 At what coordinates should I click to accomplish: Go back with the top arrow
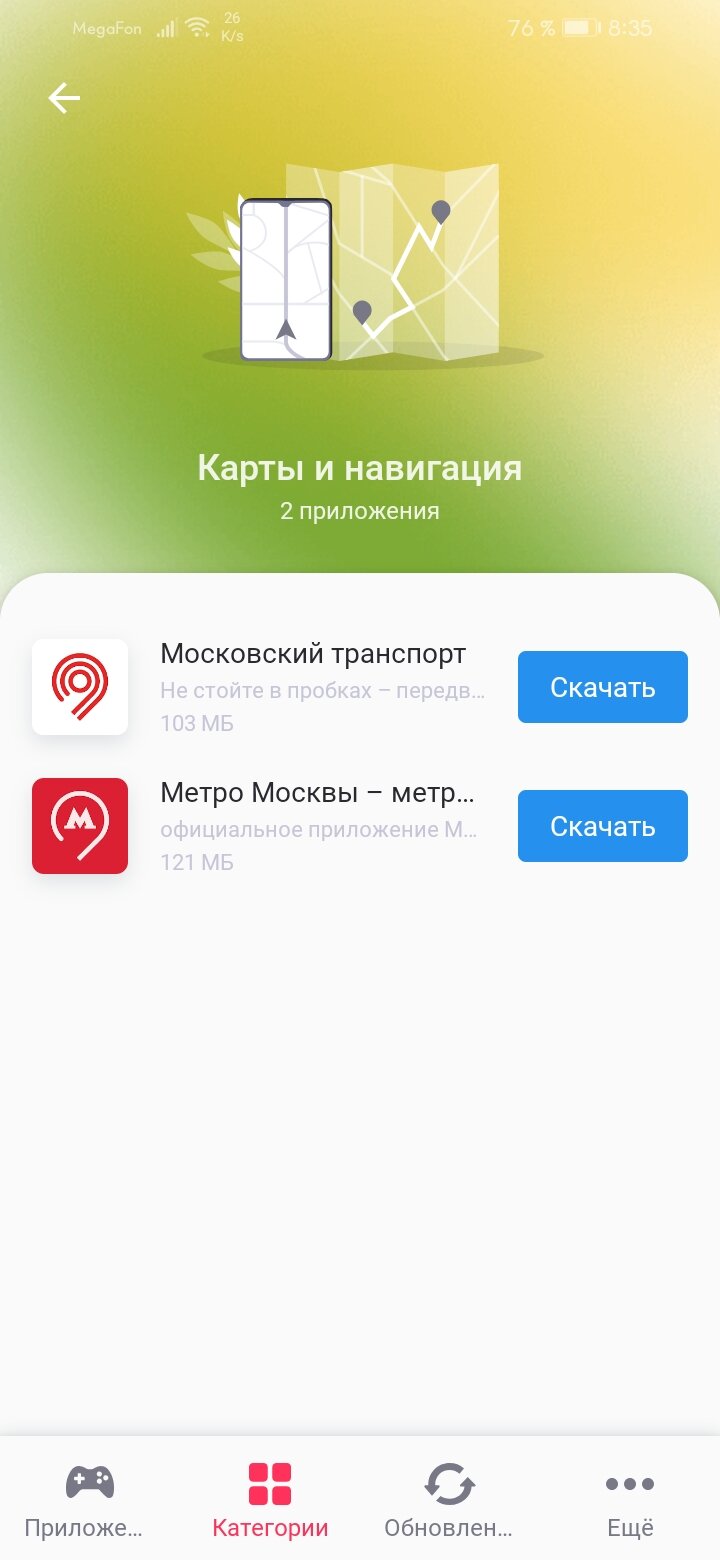point(64,98)
